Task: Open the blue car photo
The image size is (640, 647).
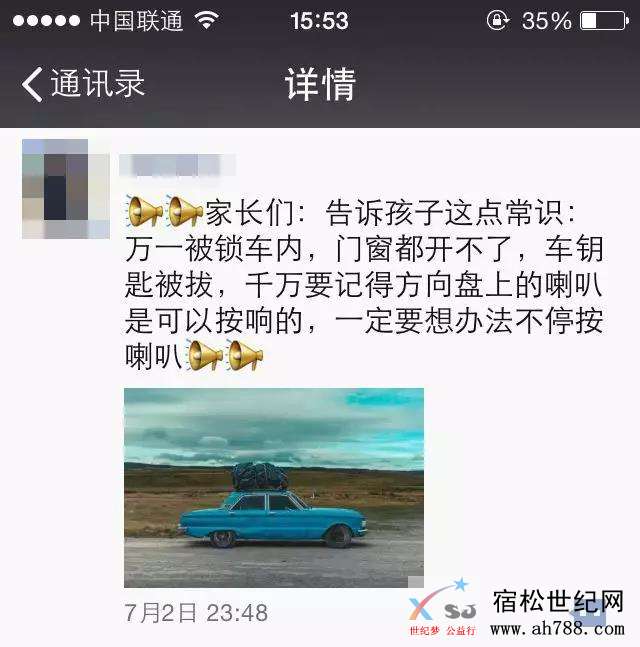Action: pyautogui.click(x=273, y=487)
